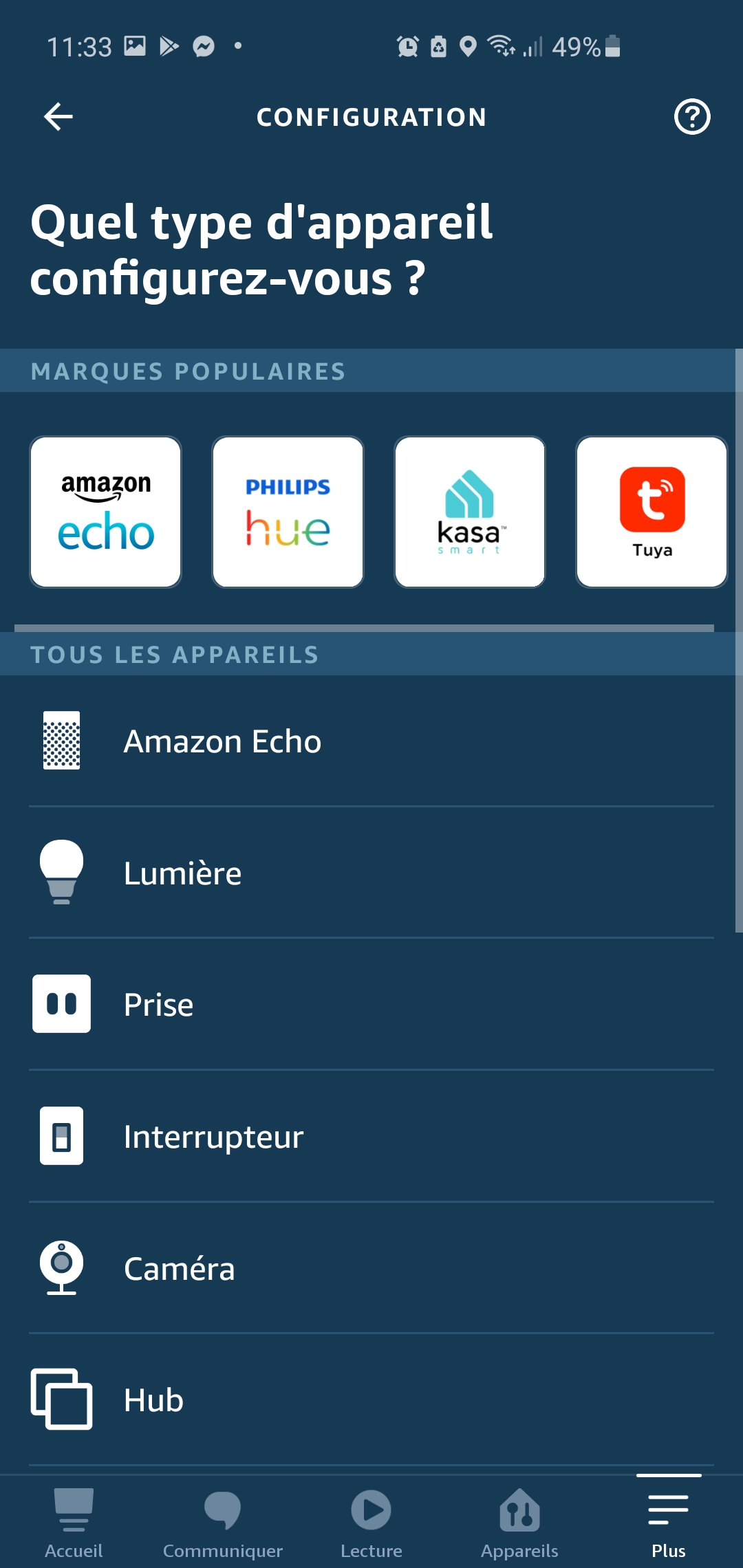This screenshot has height=1568, width=743.
Task: Pick the Kasa Smart brand tile
Action: click(x=470, y=512)
